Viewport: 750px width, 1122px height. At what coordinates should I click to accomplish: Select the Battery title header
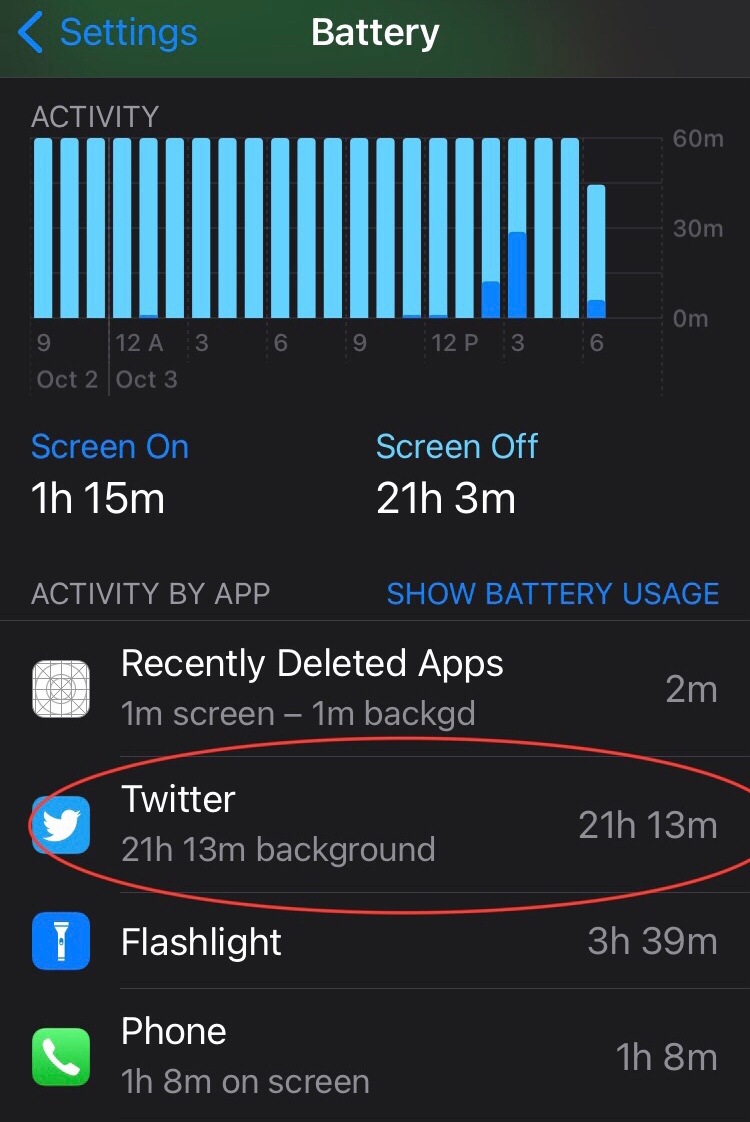coord(375,31)
